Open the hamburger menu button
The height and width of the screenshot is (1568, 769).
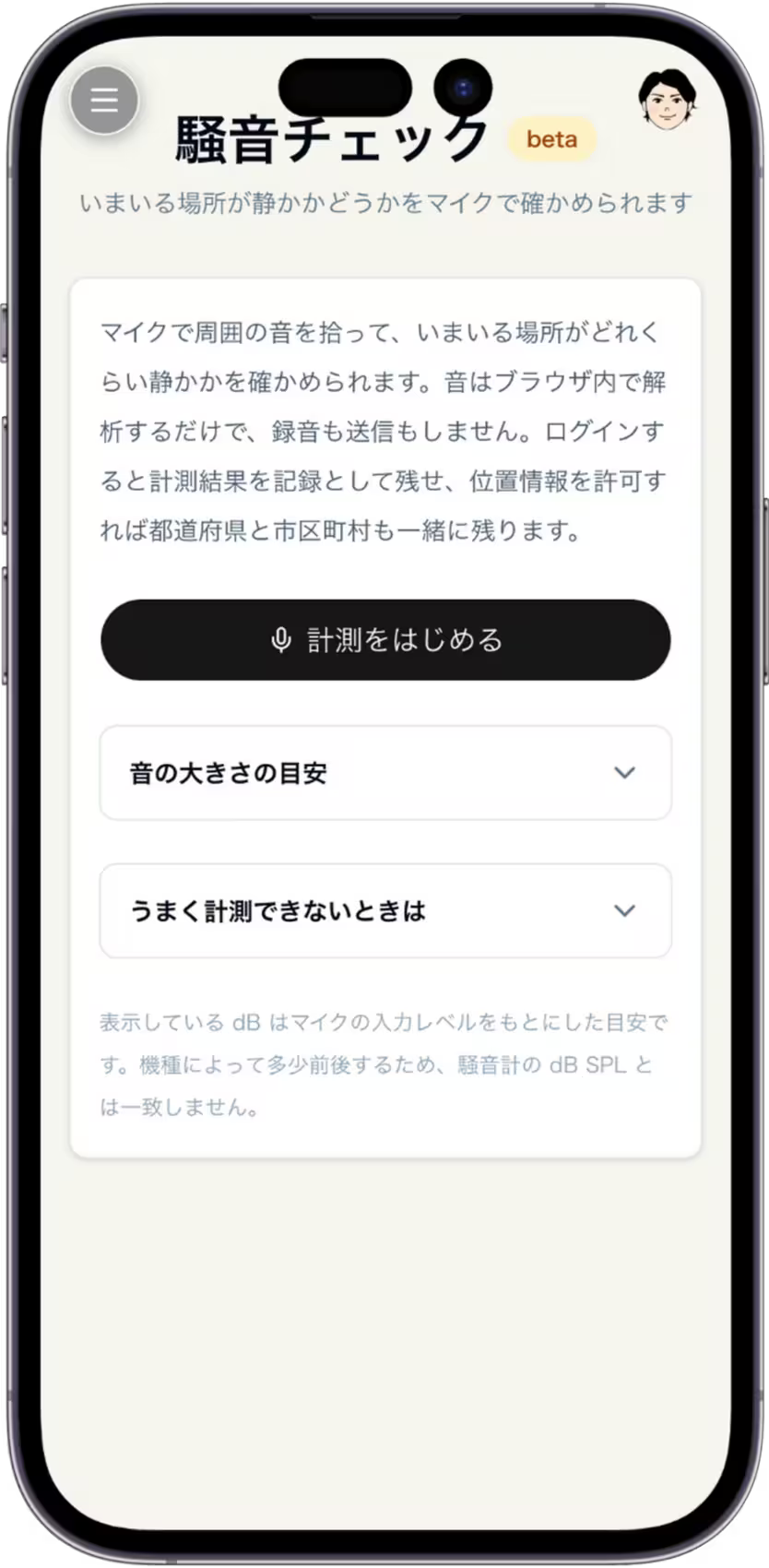(104, 100)
